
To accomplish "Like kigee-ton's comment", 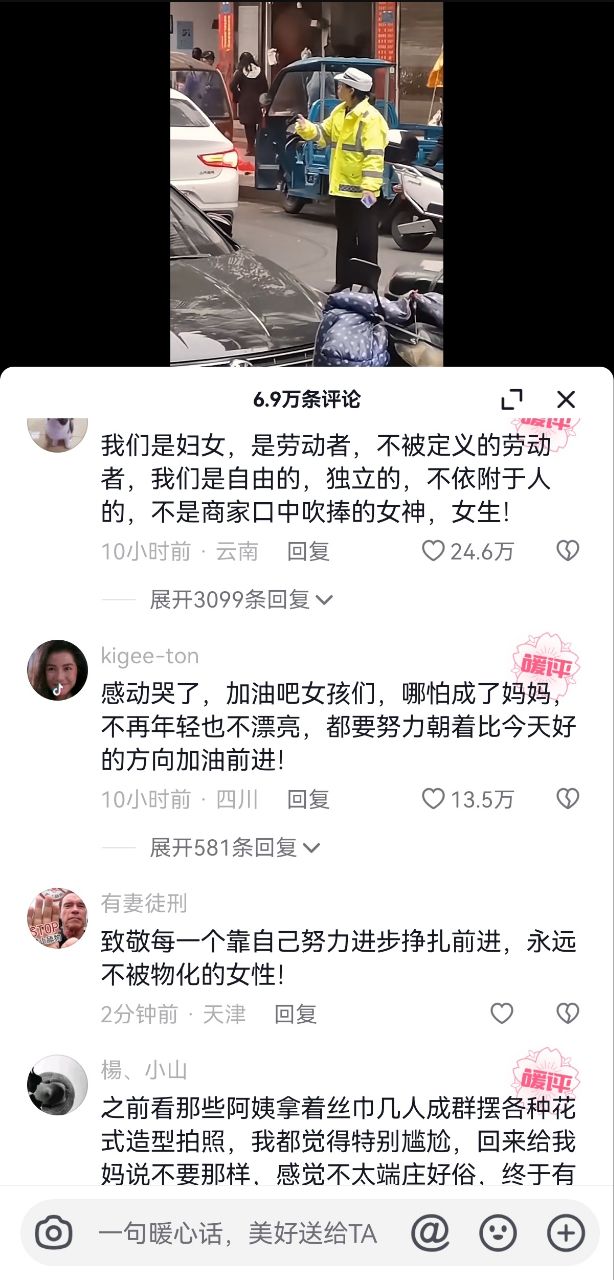I will (433, 799).
